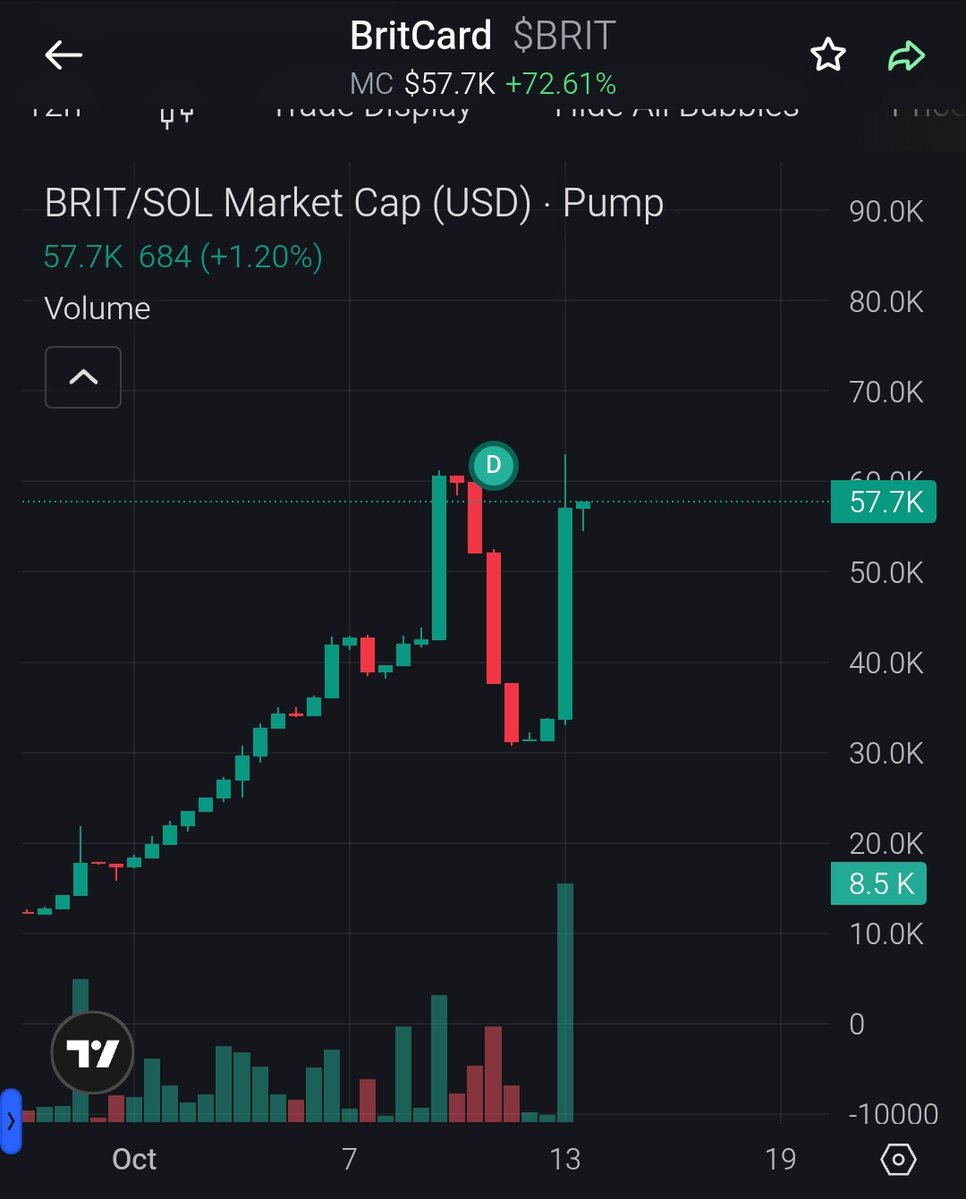Expand the blue side panel handle
Image resolution: width=966 pixels, height=1199 pixels.
(x=11, y=1120)
